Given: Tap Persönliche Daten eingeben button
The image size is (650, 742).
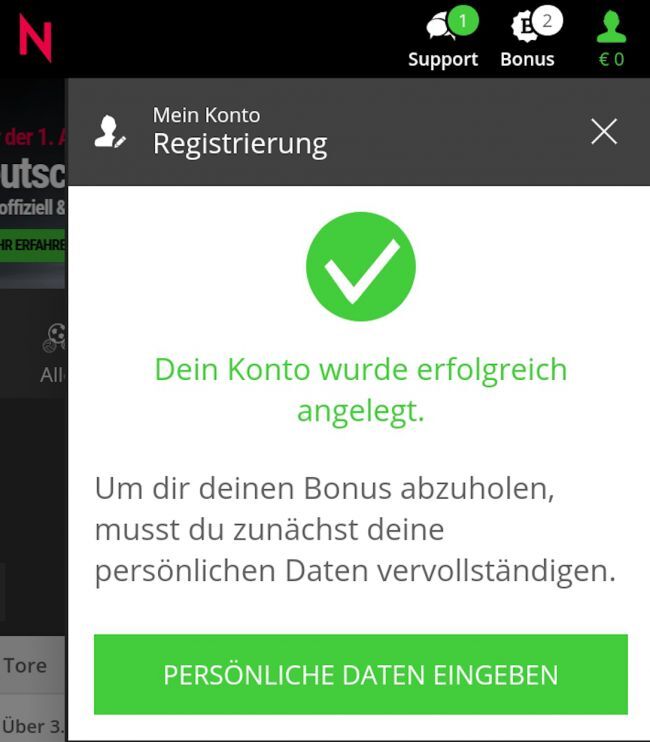Looking at the screenshot, I should (x=360, y=674).
